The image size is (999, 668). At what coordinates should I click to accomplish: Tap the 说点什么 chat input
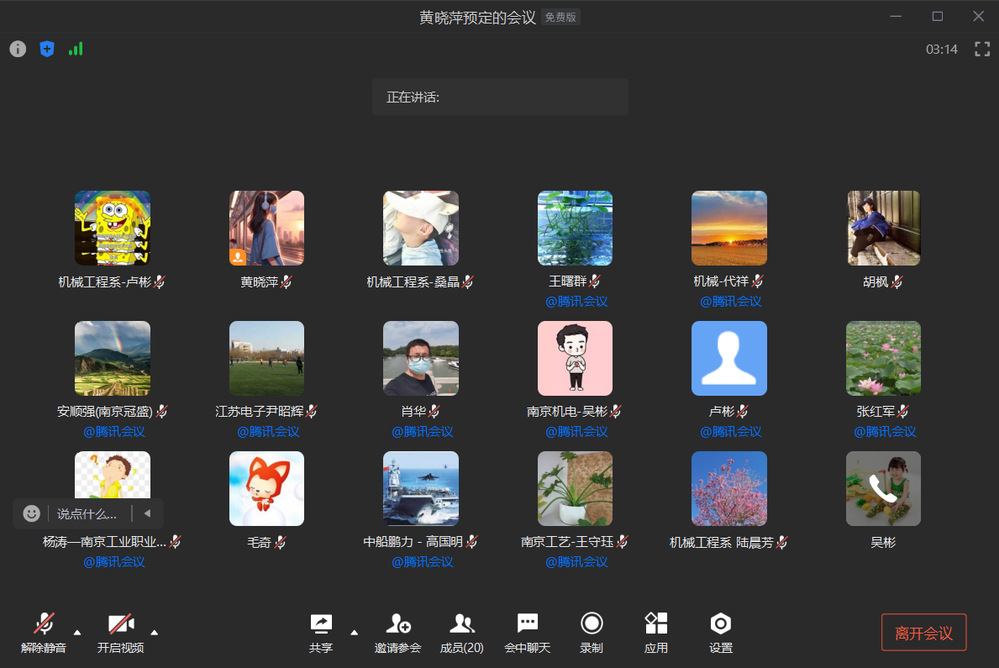click(x=88, y=514)
